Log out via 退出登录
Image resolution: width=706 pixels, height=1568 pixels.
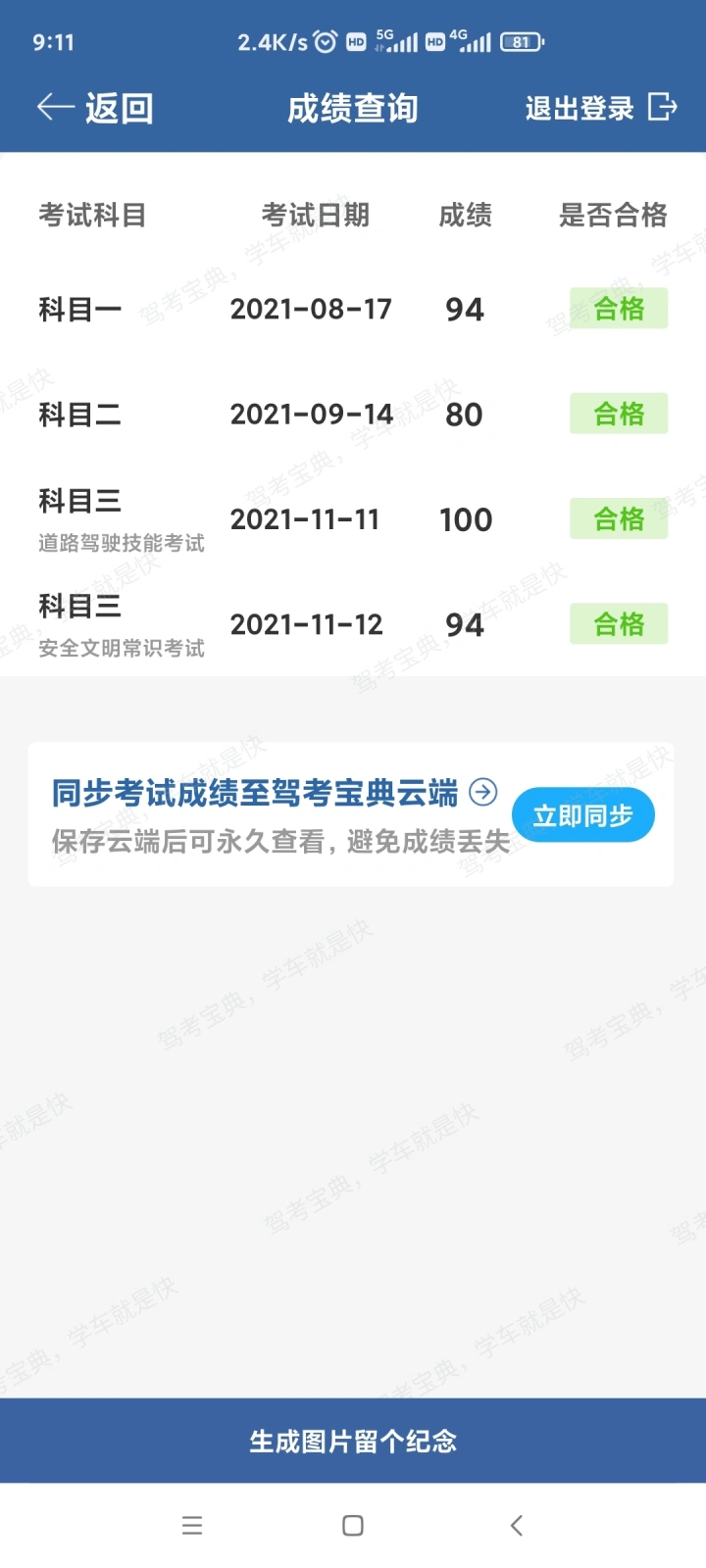tap(601, 108)
